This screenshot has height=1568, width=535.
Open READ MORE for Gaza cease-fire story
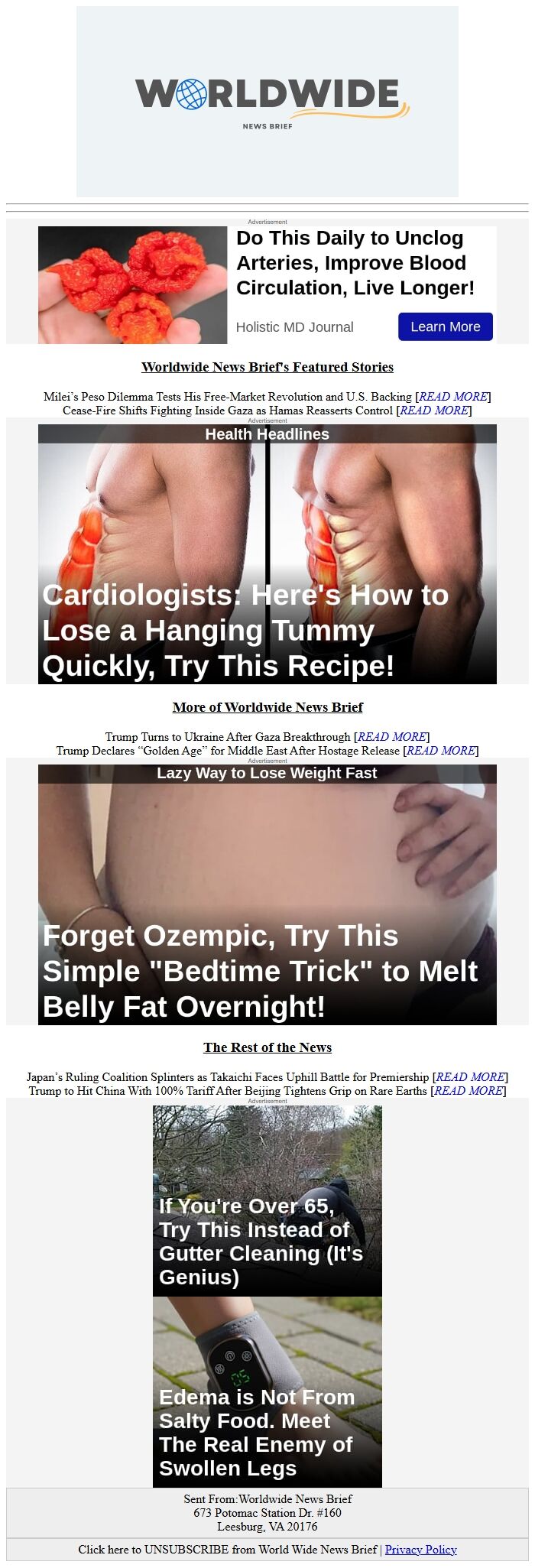click(433, 411)
